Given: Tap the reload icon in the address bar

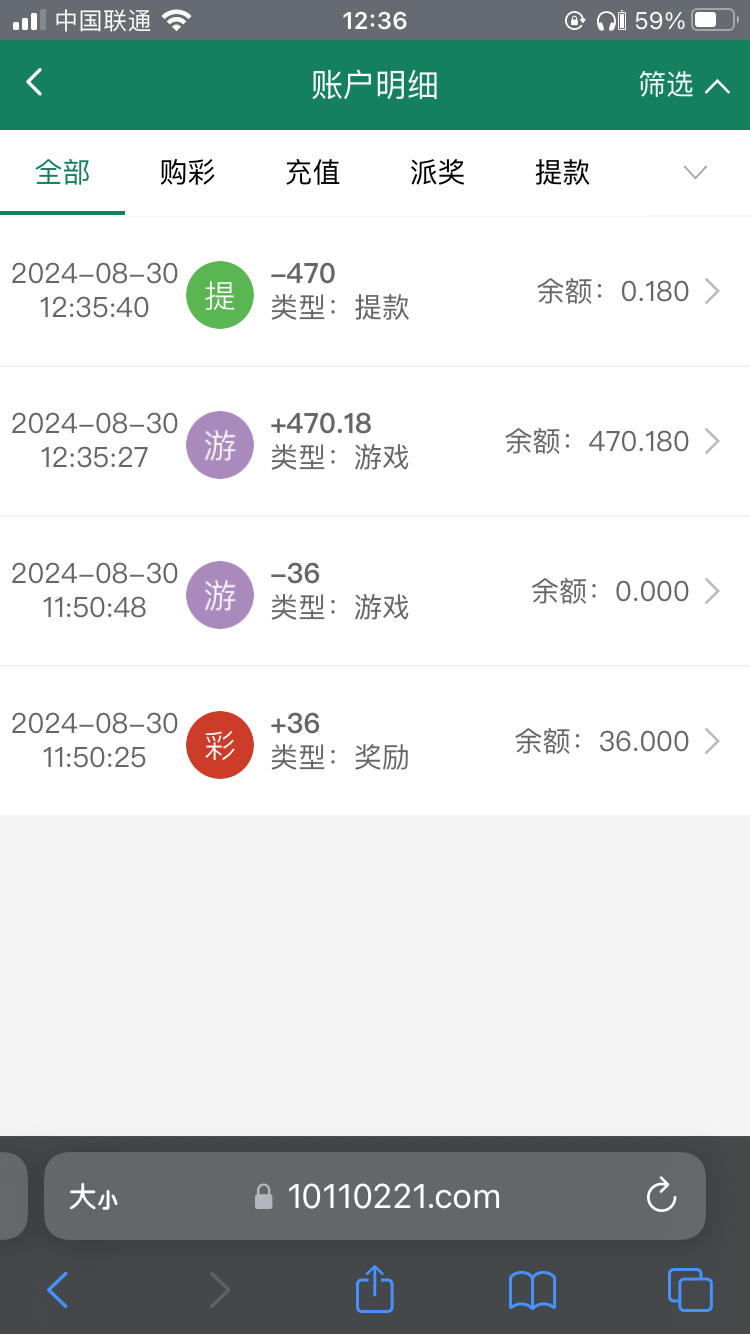Looking at the screenshot, I should coord(661,1196).
